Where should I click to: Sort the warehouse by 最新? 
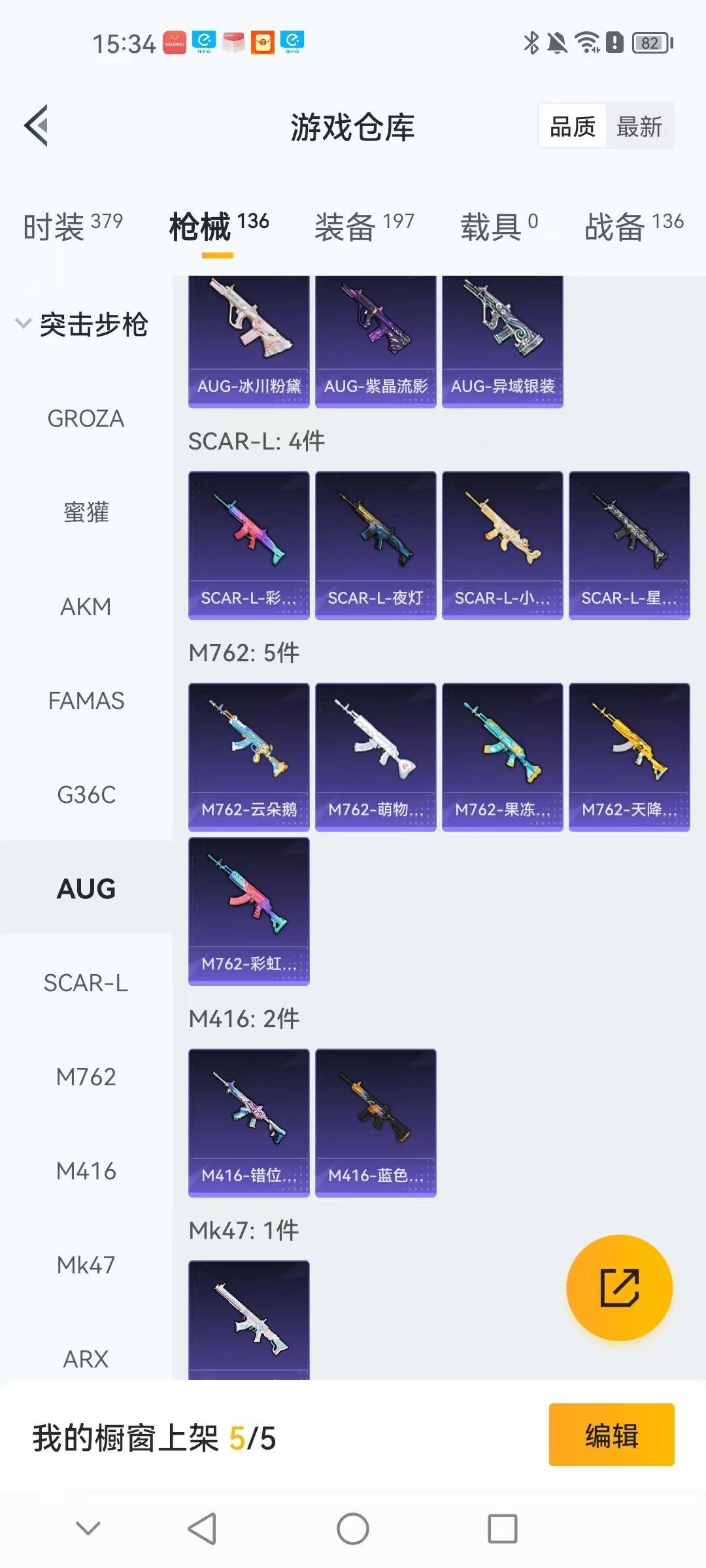point(639,127)
